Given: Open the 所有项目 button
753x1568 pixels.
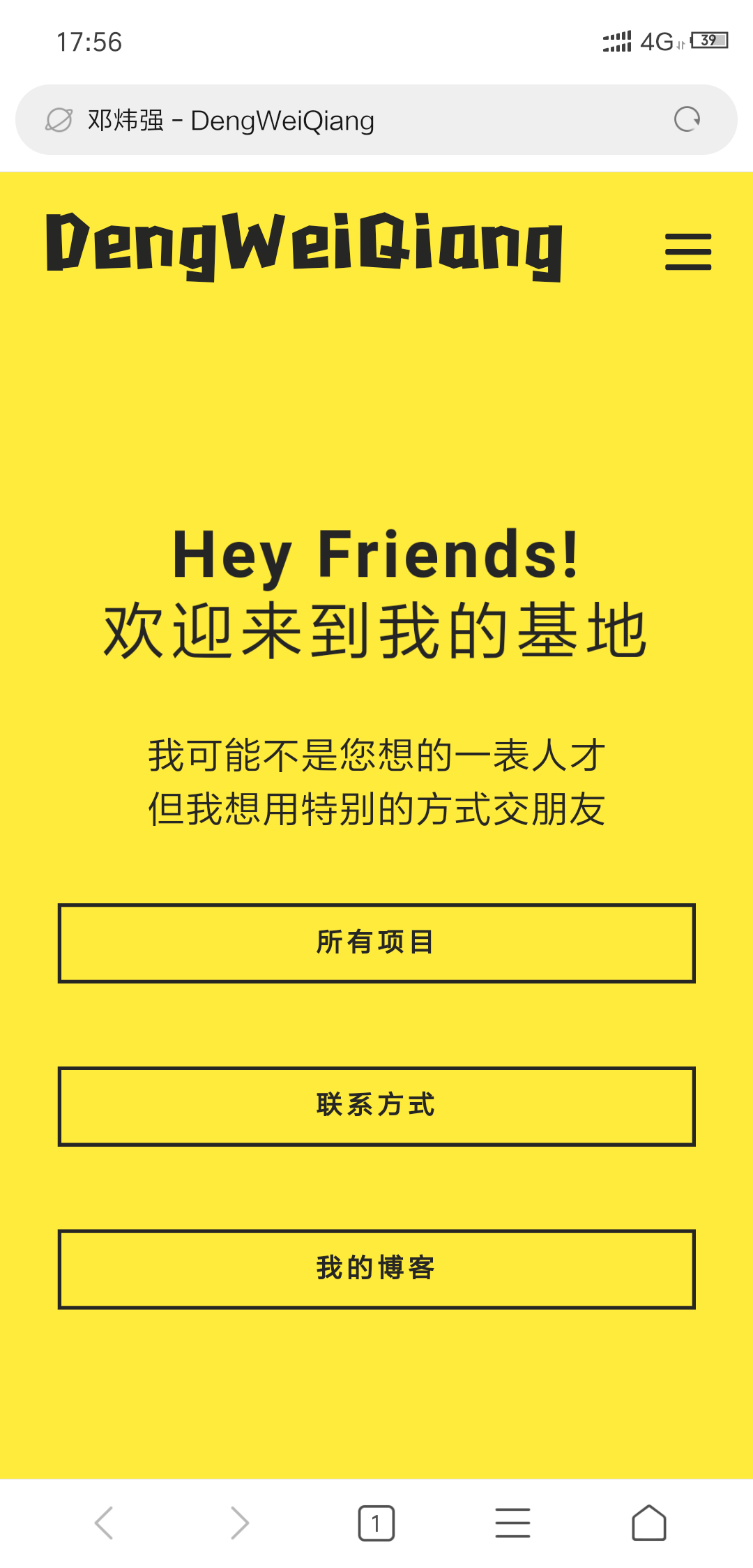Looking at the screenshot, I should pyautogui.click(x=376, y=943).
